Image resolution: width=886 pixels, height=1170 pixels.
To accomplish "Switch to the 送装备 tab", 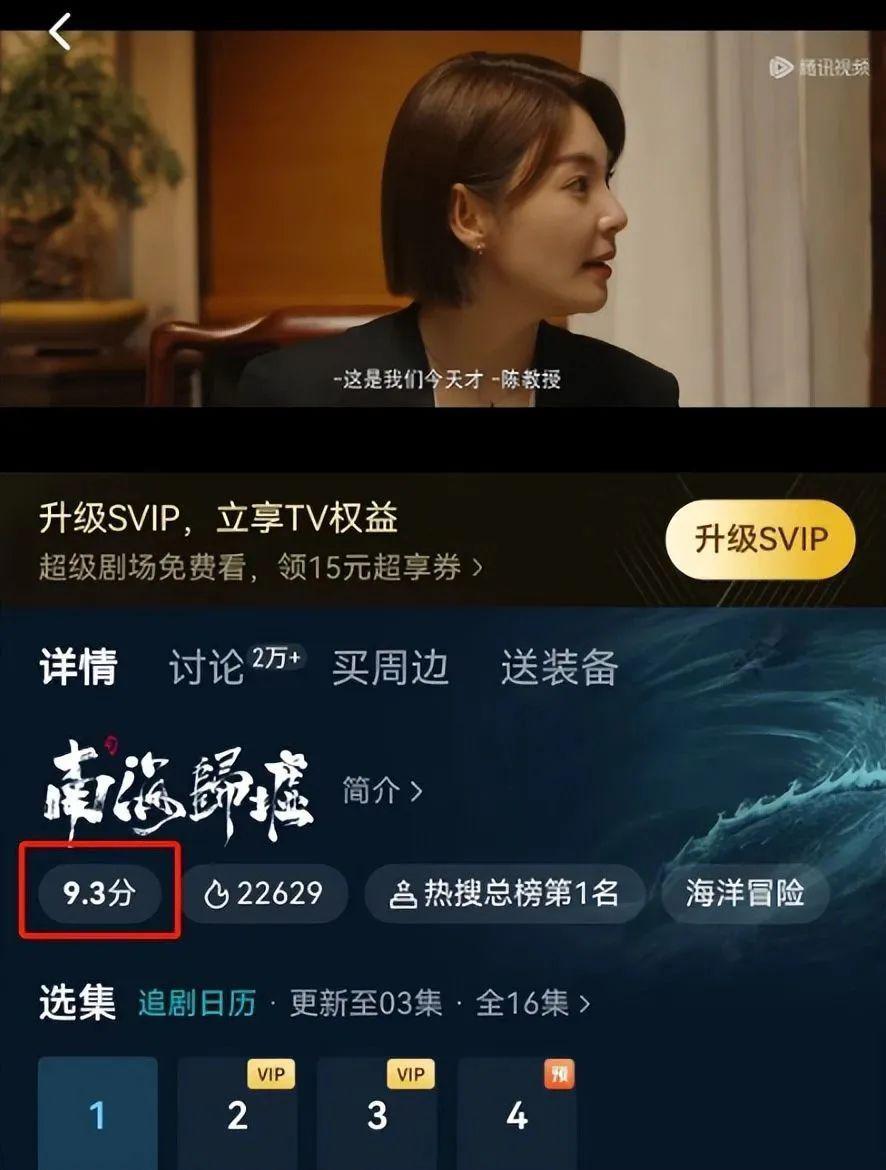I will pyautogui.click(x=559, y=668).
